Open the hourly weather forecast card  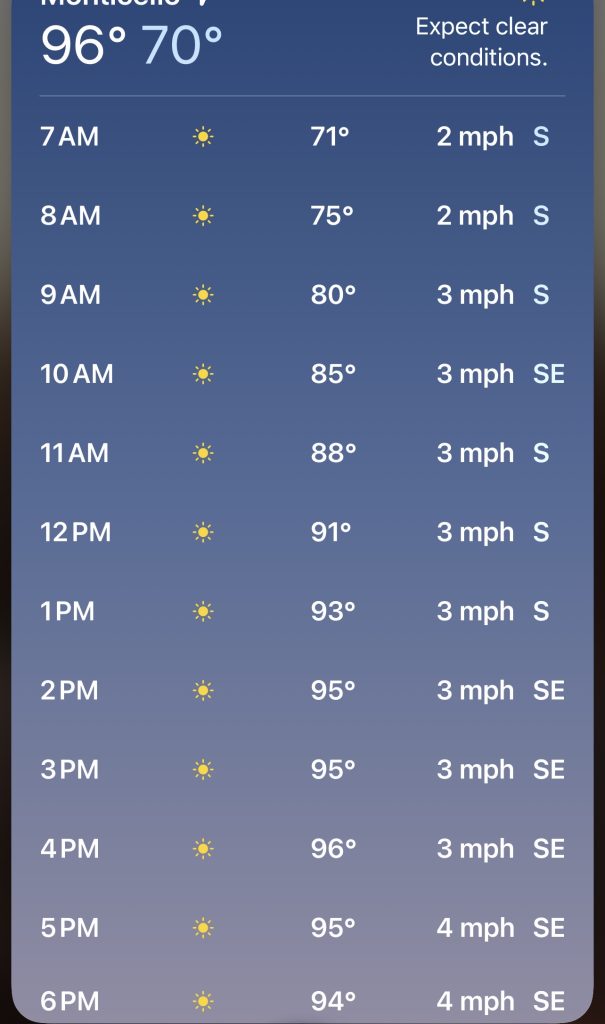point(302,509)
